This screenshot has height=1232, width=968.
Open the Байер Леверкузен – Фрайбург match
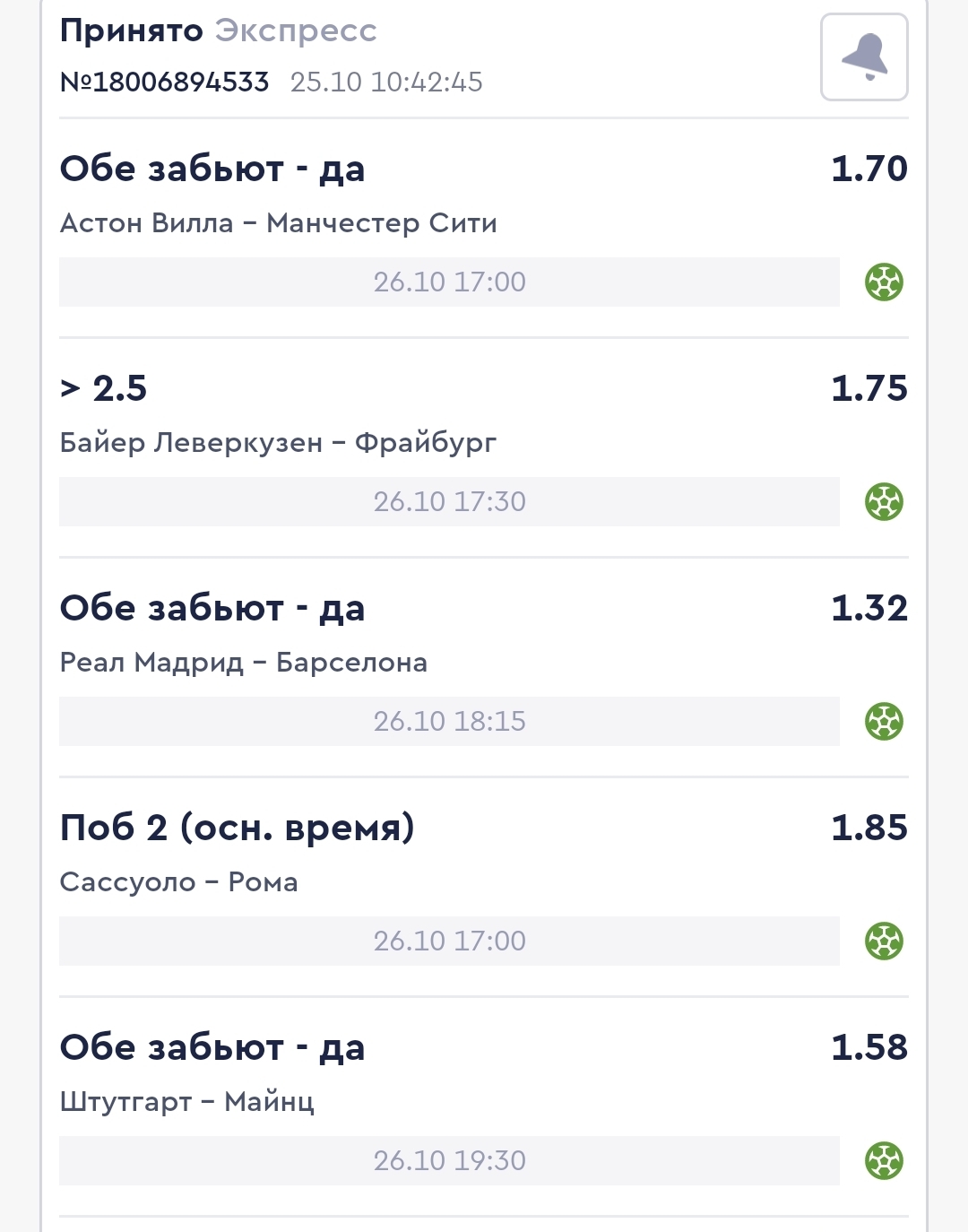coord(278,443)
